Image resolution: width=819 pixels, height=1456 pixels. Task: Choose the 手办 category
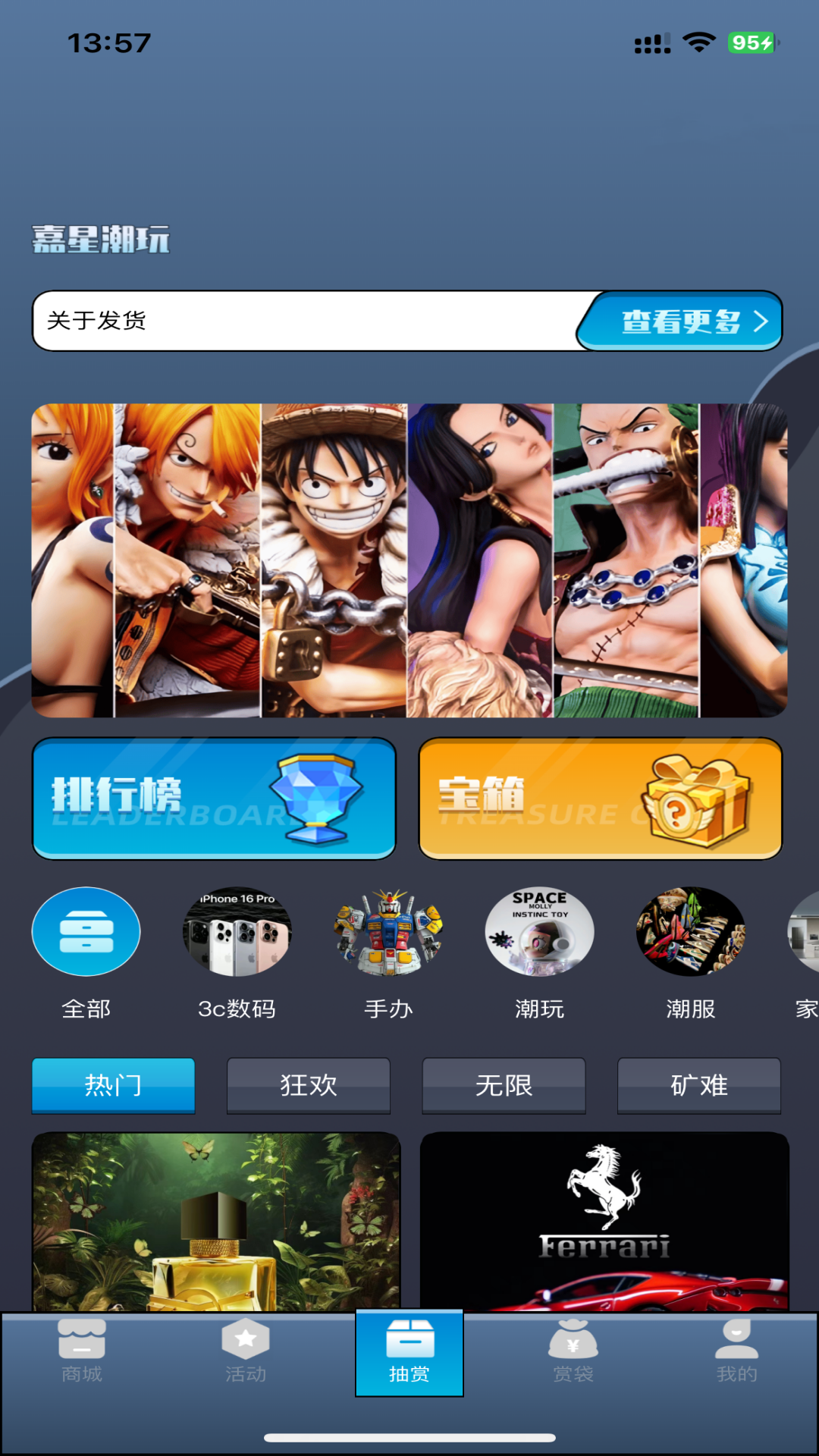[x=388, y=932]
